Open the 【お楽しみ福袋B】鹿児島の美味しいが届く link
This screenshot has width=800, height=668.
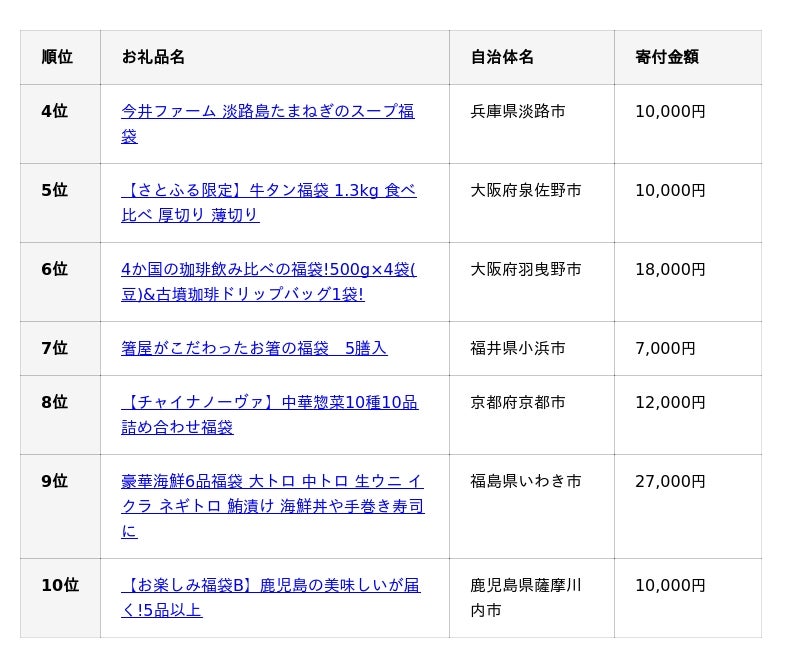pos(268,586)
